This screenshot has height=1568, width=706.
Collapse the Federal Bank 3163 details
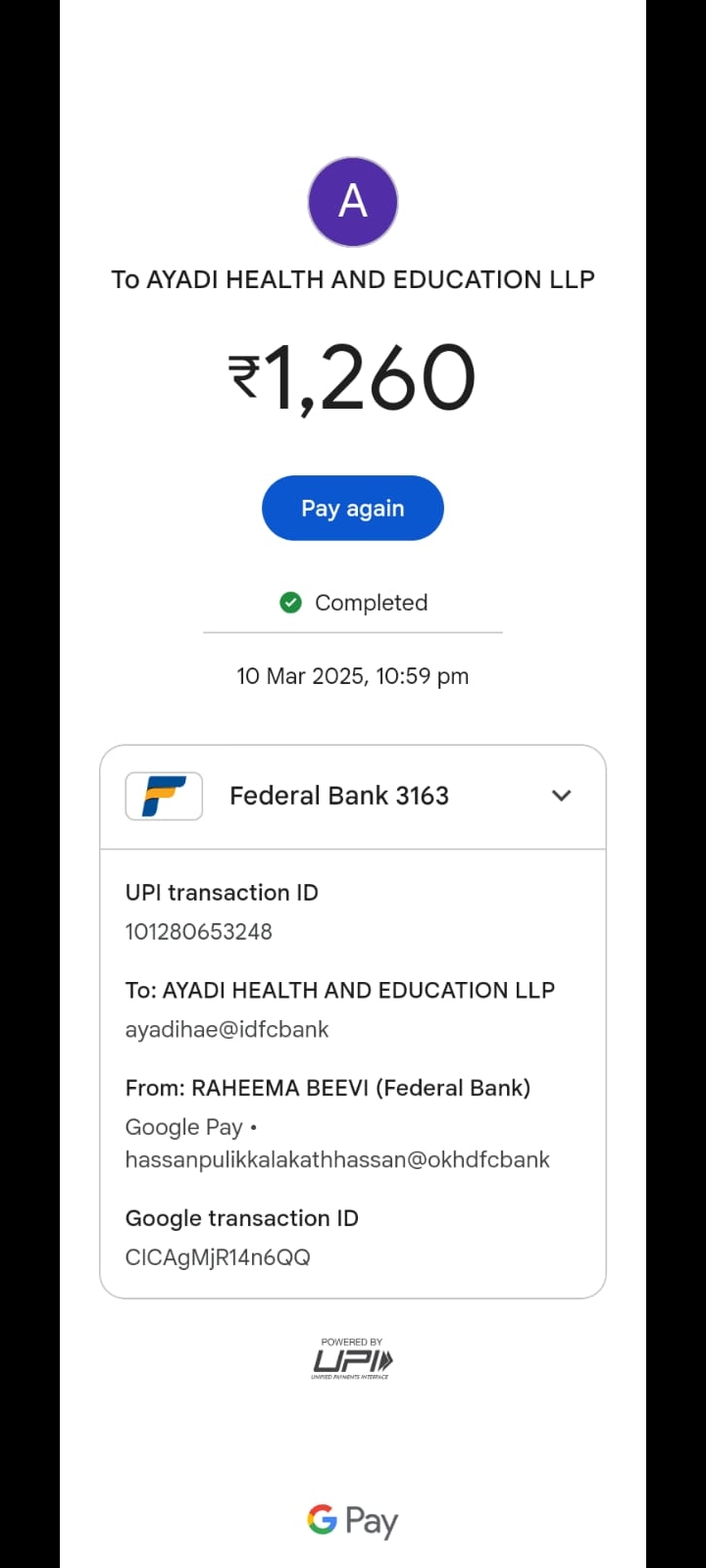(x=561, y=796)
